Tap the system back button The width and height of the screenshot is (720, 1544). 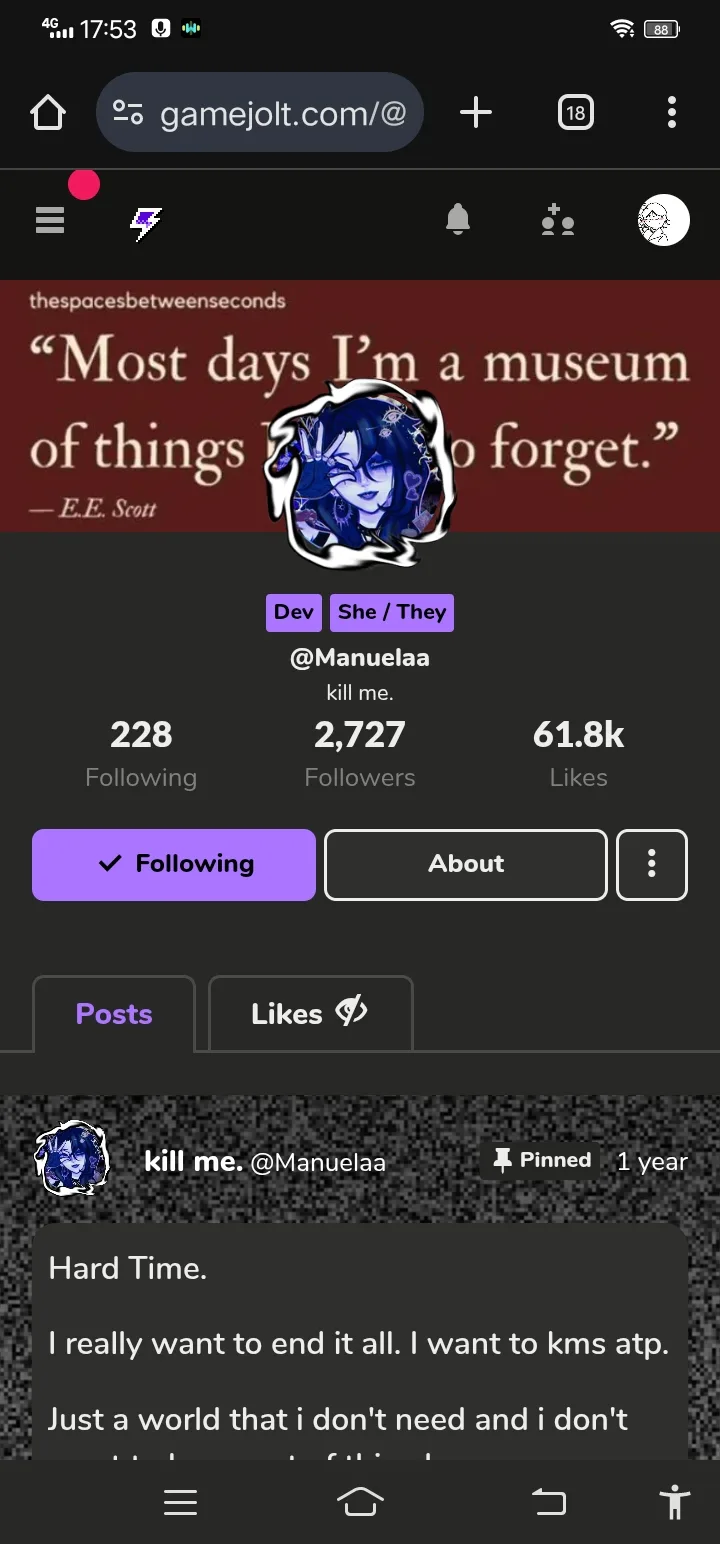(548, 1502)
